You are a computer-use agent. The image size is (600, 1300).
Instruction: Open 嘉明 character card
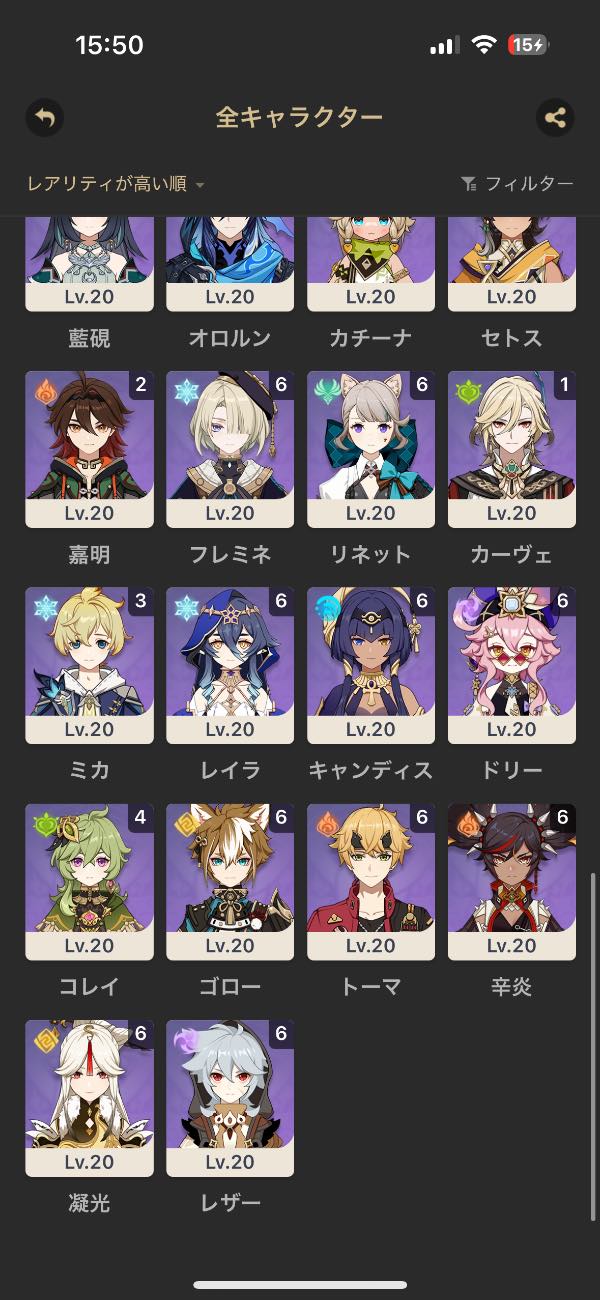90,448
